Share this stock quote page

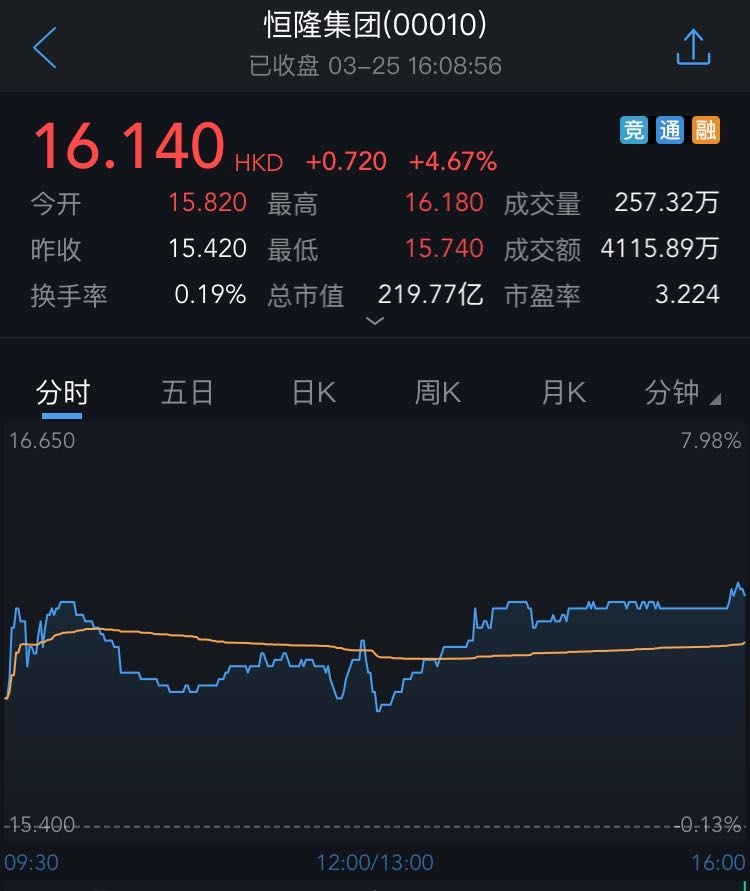tap(692, 47)
